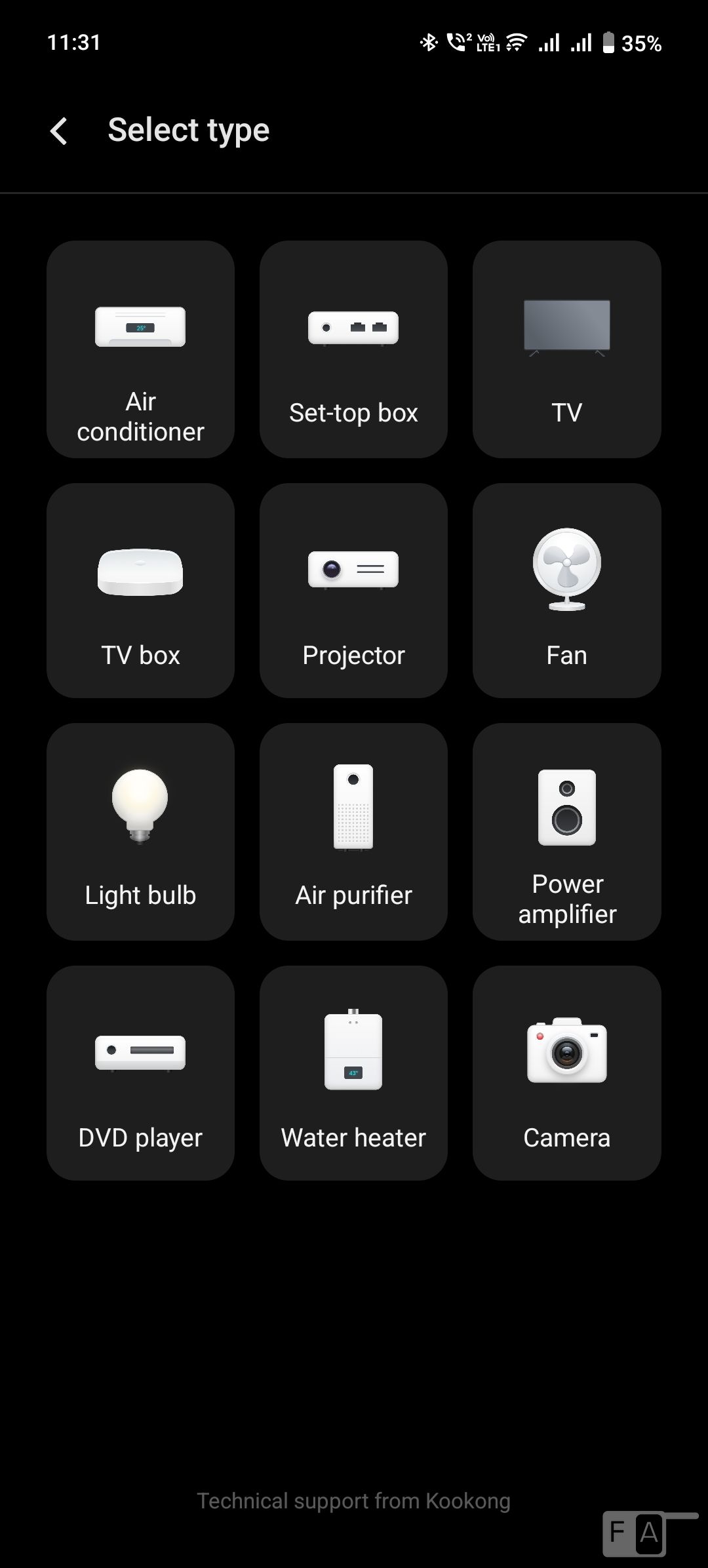Choose the Fan card
This screenshot has width=708, height=1568.
coord(566,590)
